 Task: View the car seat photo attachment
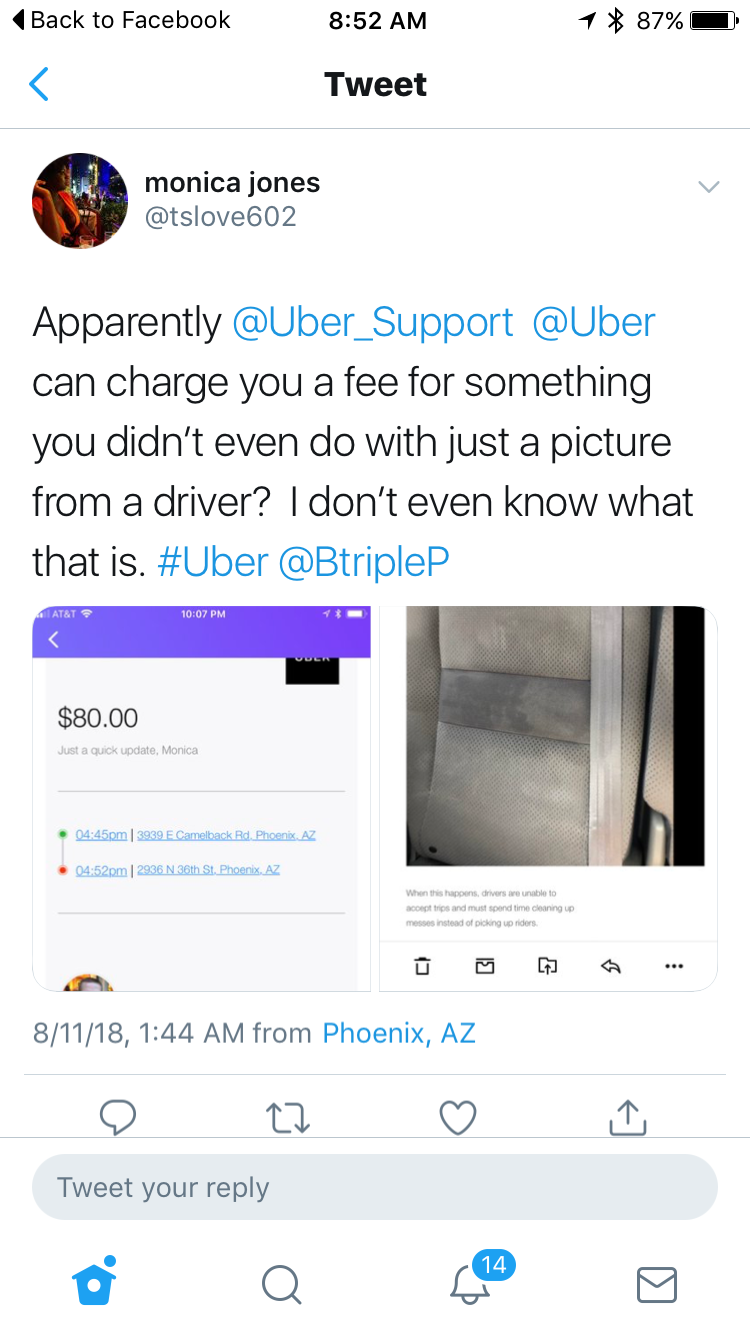pos(548,798)
